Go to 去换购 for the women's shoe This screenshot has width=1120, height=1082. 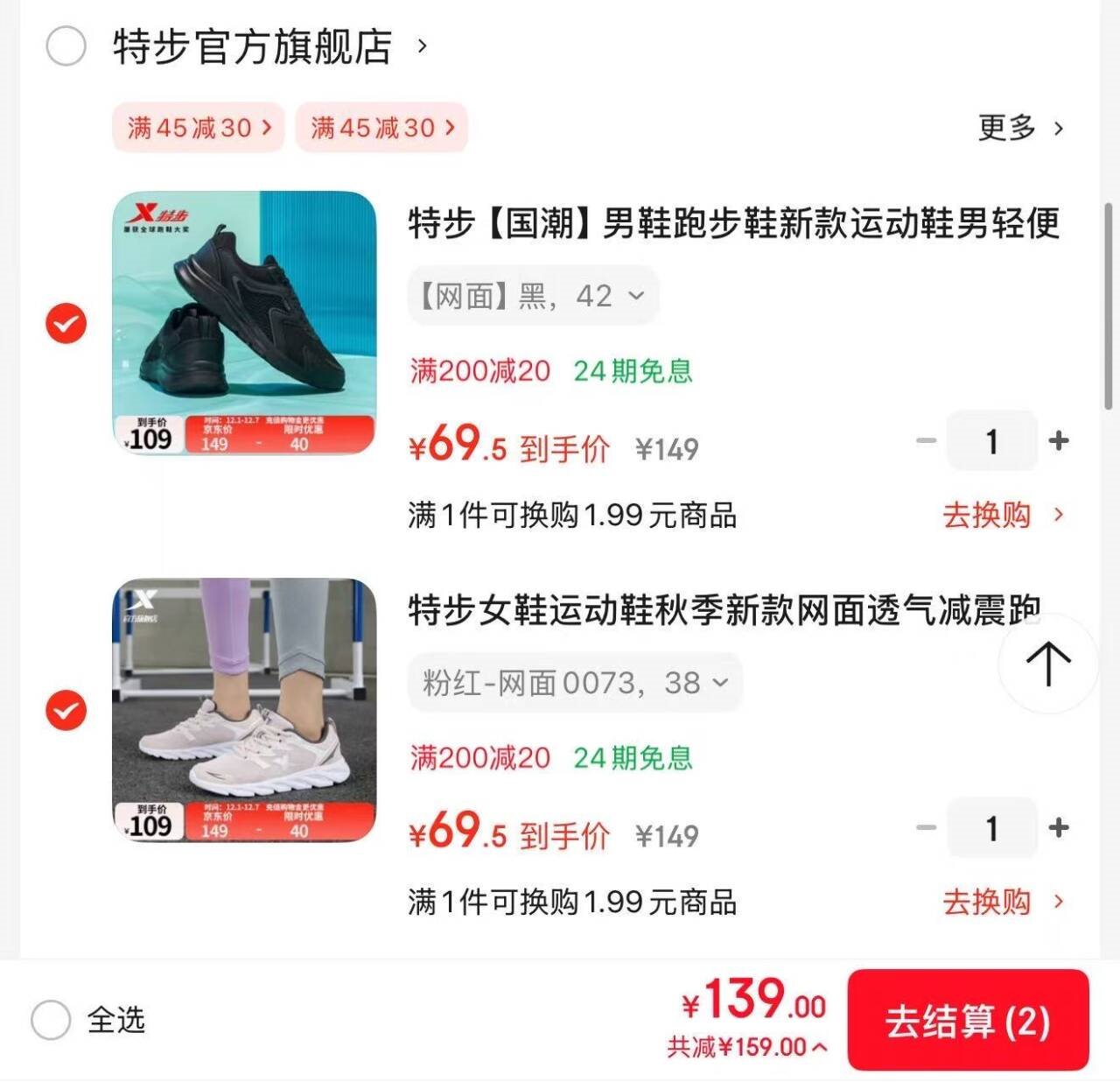coord(1003,902)
